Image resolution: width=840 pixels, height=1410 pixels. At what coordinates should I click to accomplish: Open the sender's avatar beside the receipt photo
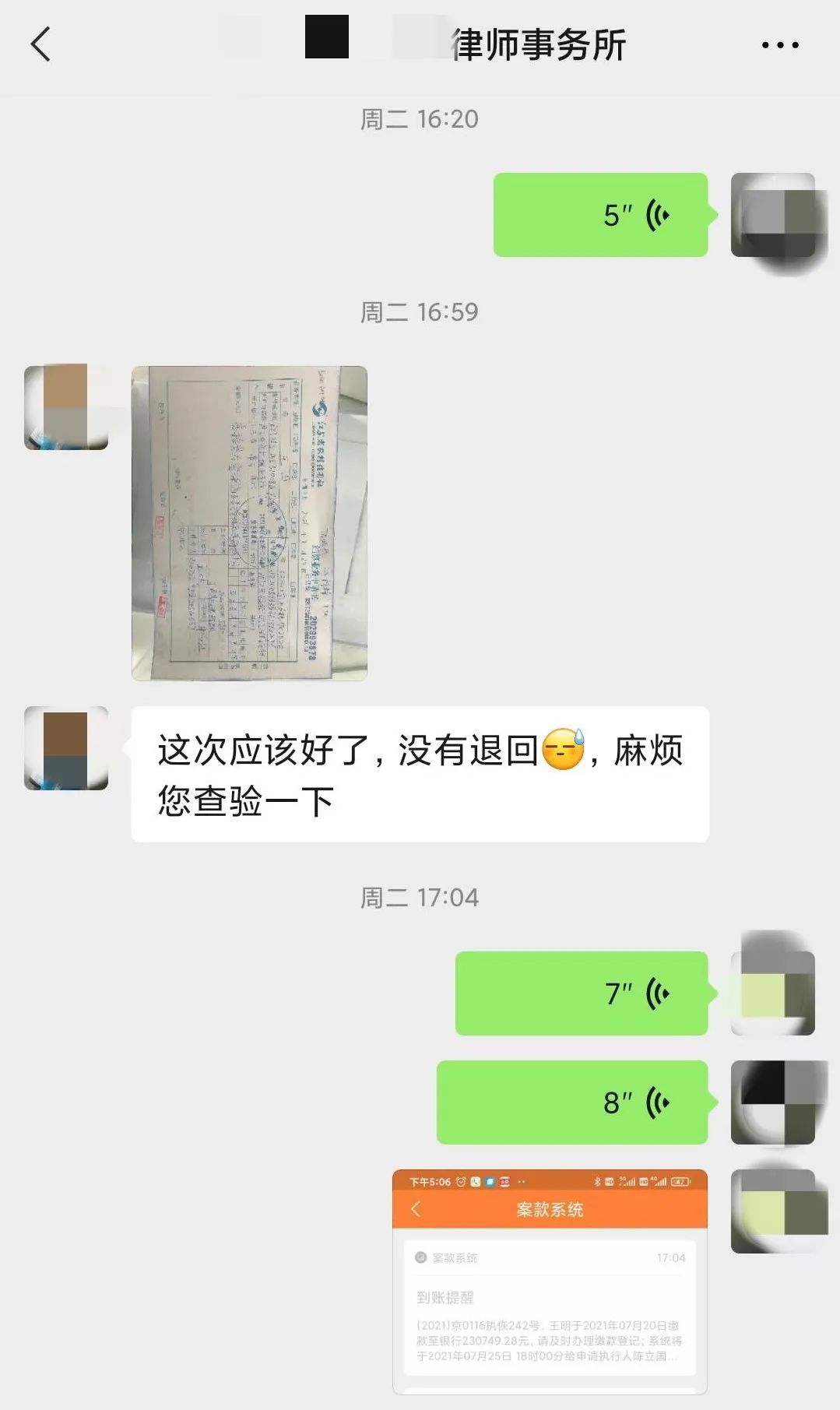click(66, 407)
